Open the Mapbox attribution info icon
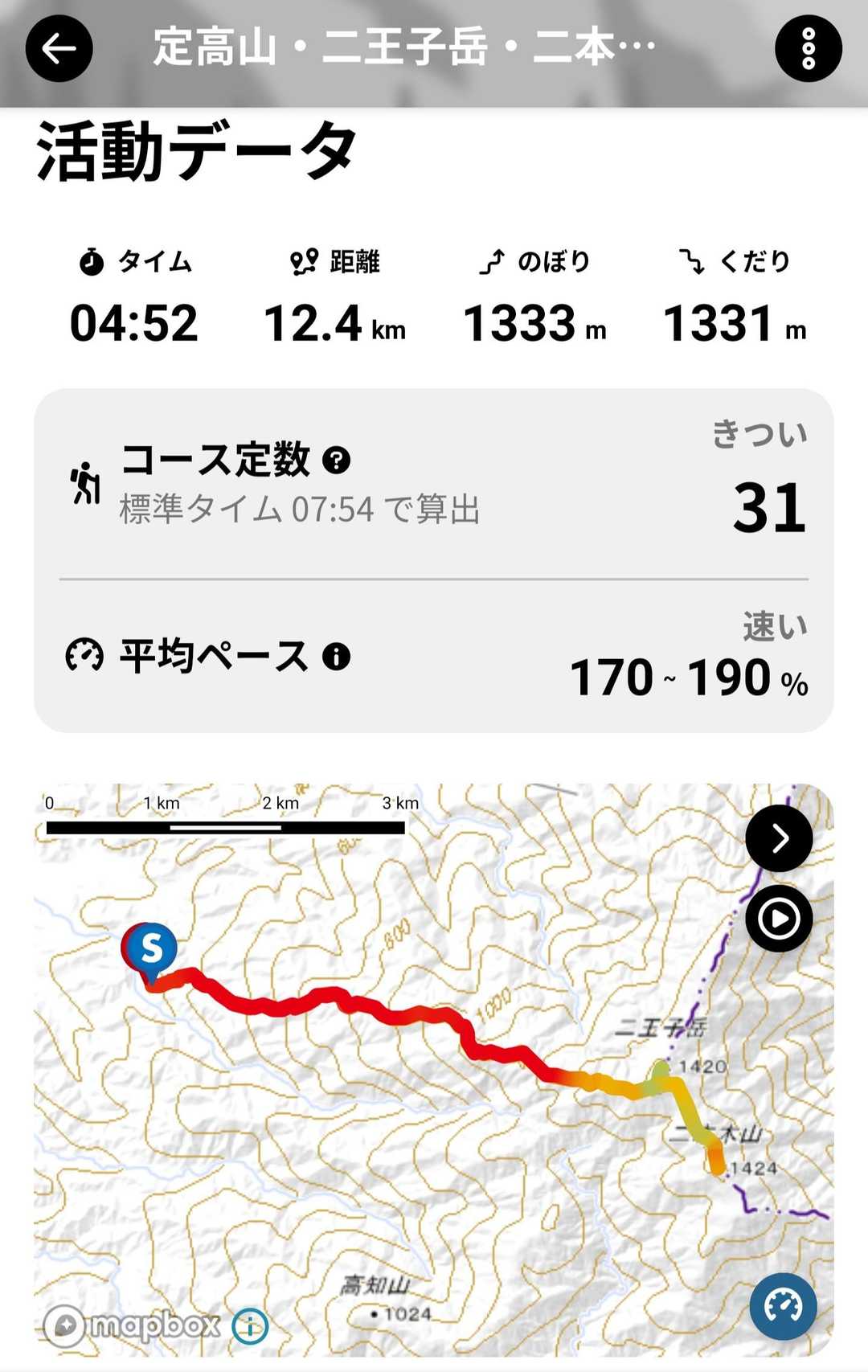The width and height of the screenshot is (868, 1372). tap(250, 1325)
